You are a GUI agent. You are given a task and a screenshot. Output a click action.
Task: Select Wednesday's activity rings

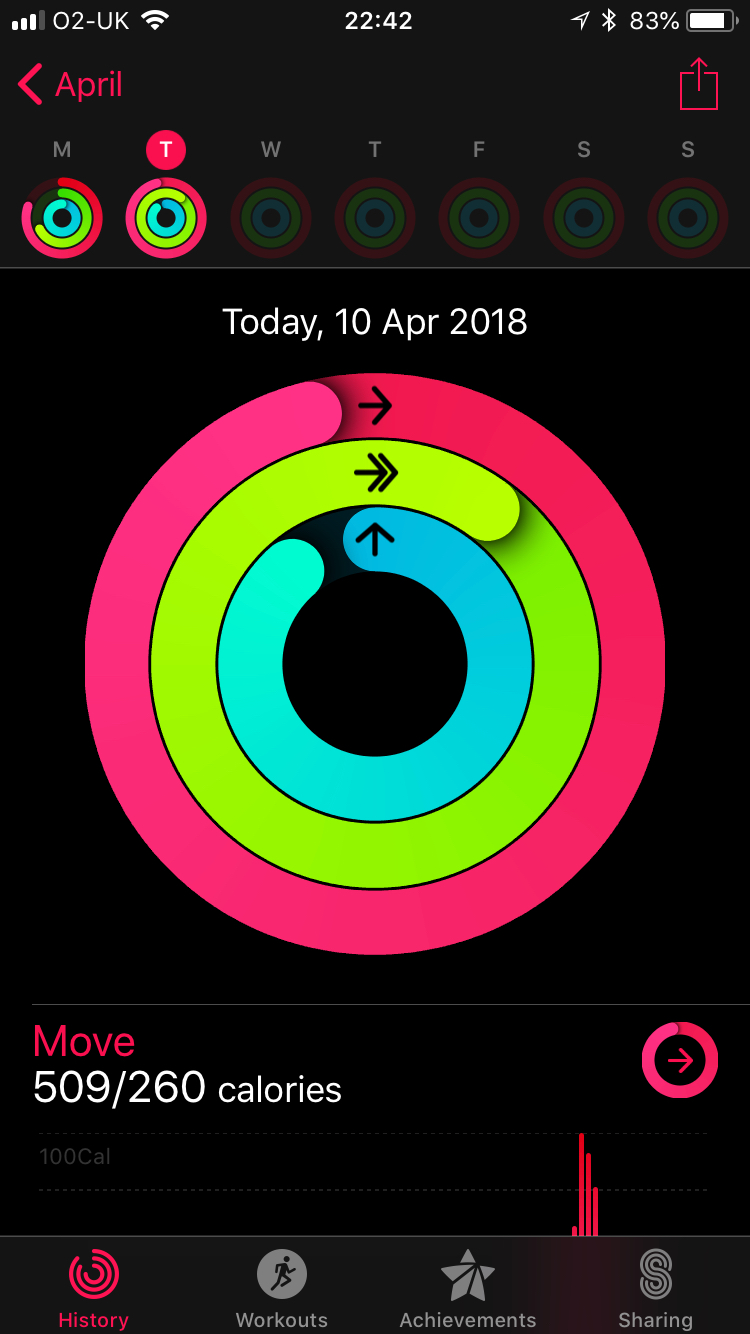click(271, 217)
